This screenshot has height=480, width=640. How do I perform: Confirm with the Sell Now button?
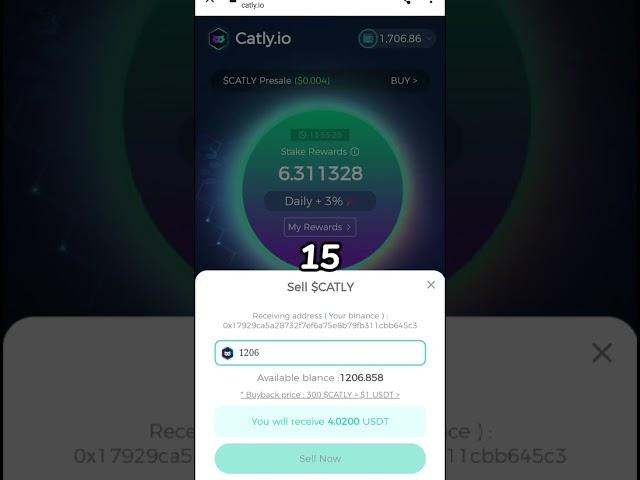click(x=320, y=458)
